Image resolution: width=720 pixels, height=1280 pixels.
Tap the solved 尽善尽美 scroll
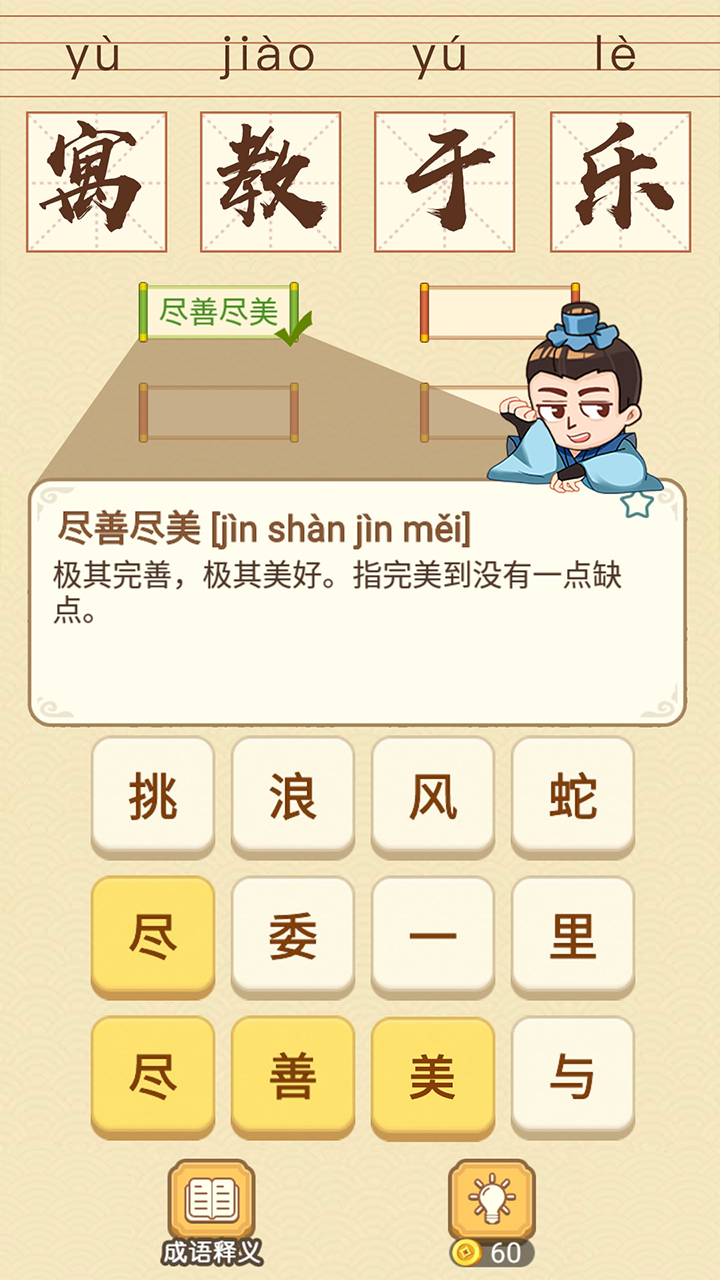coord(219,312)
